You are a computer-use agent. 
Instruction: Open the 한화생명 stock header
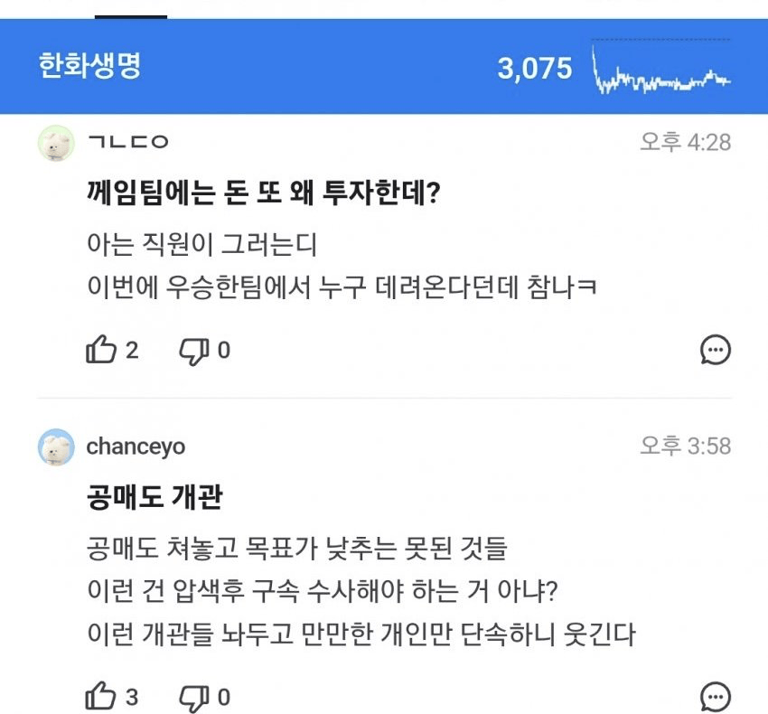tap(90, 68)
